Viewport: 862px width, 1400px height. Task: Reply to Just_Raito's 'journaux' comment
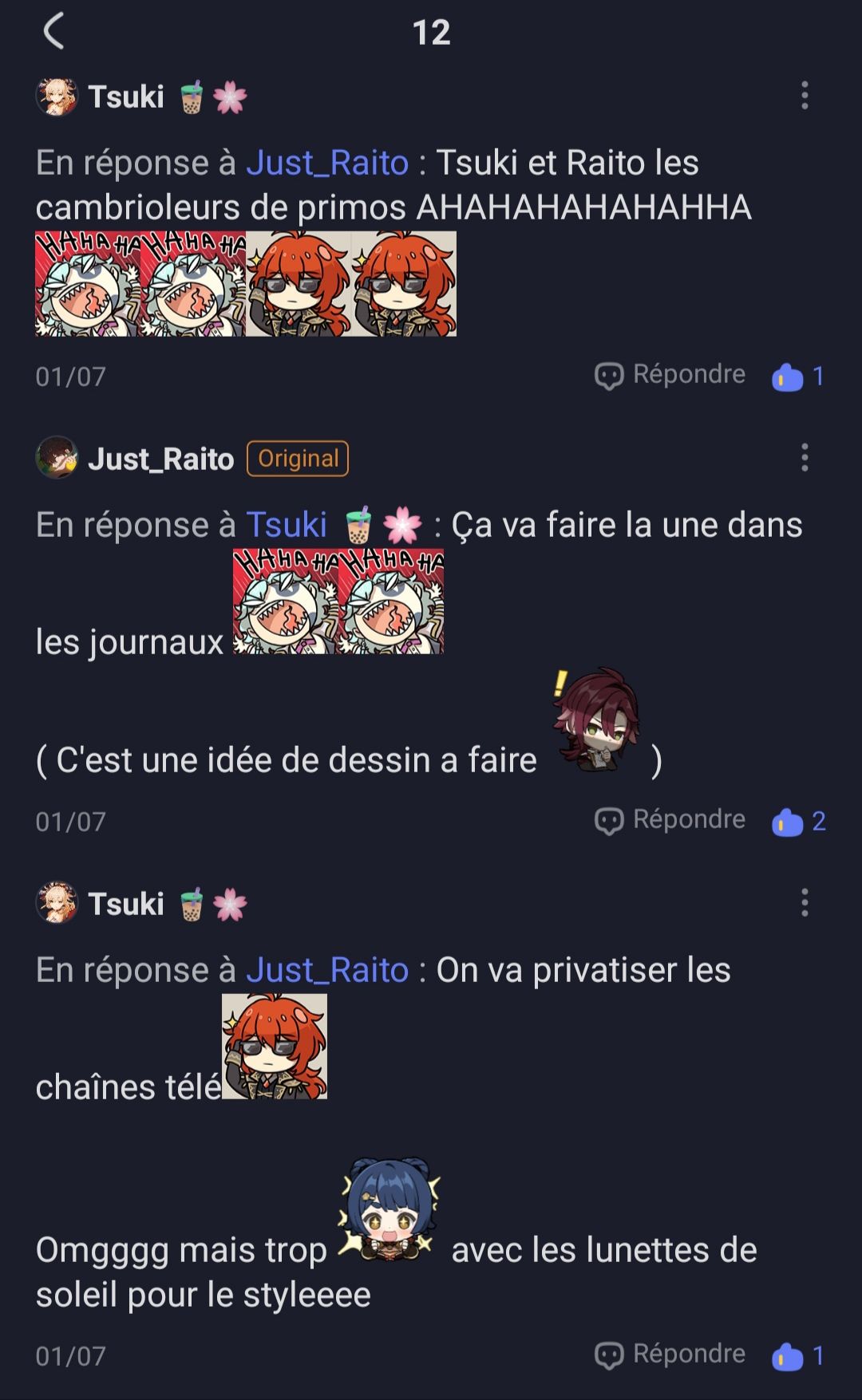pos(670,820)
